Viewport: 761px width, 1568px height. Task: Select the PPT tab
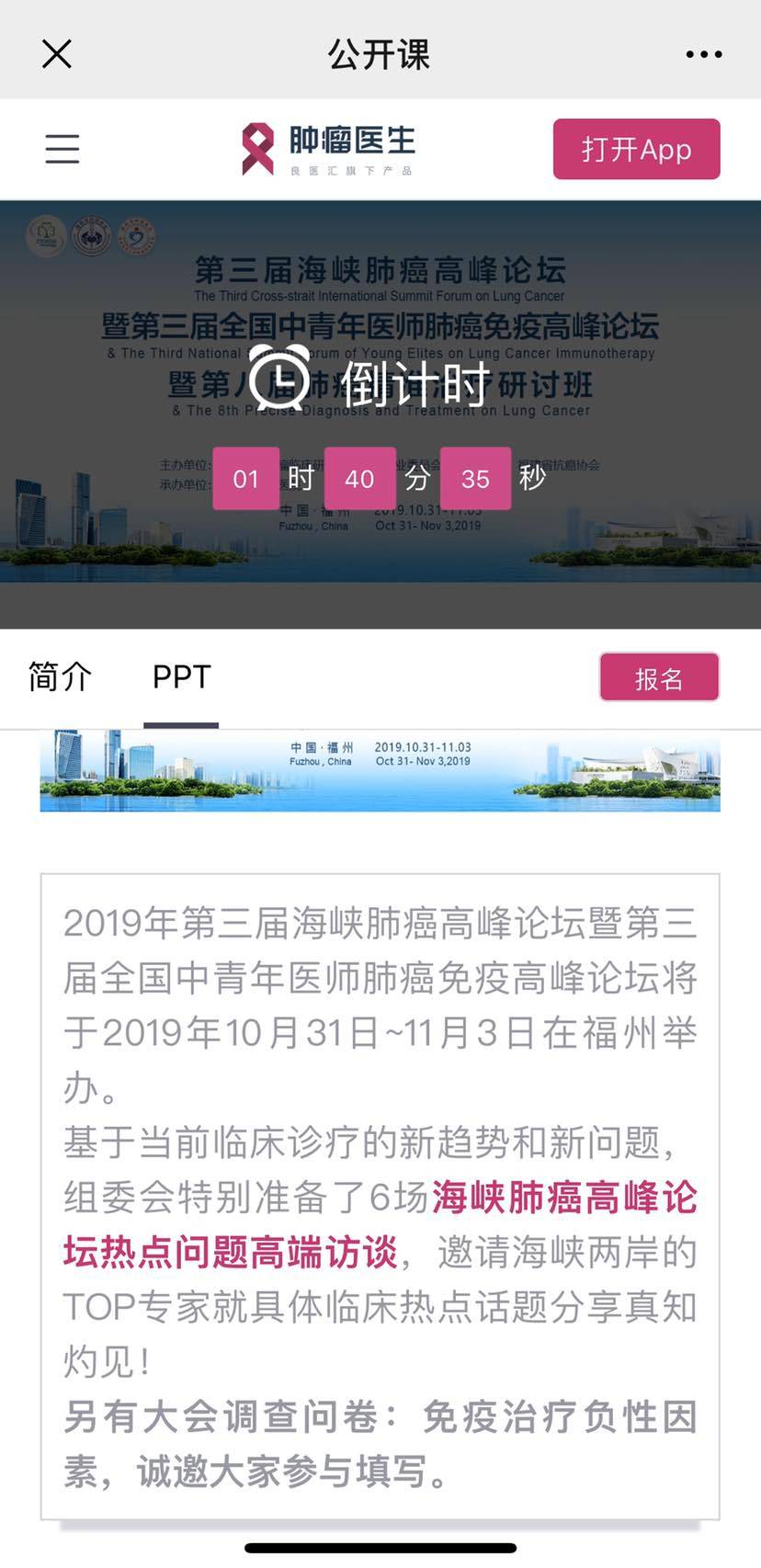tap(181, 676)
